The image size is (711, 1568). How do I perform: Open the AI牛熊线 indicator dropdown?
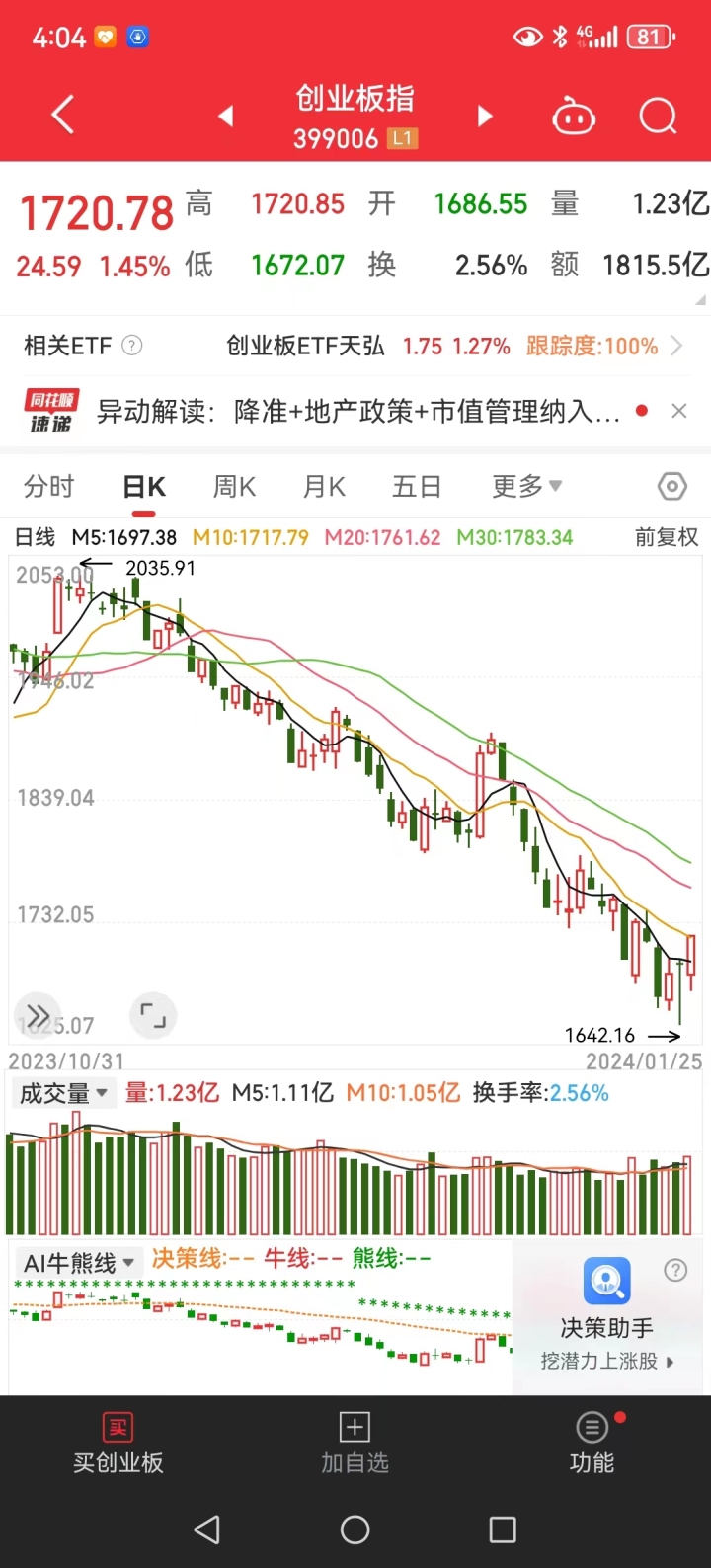pos(80,1262)
